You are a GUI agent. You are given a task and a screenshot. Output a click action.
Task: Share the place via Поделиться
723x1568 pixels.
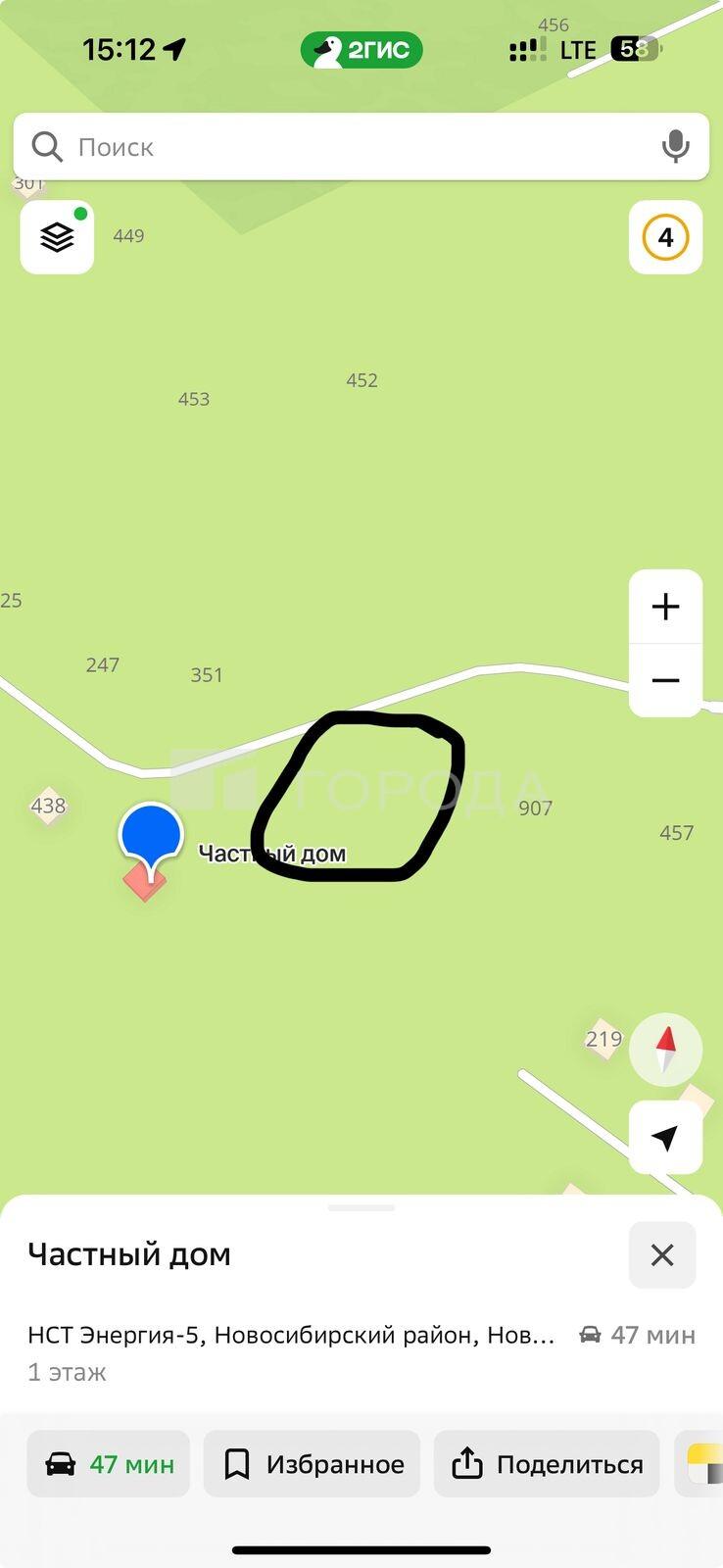[x=547, y=1464]
